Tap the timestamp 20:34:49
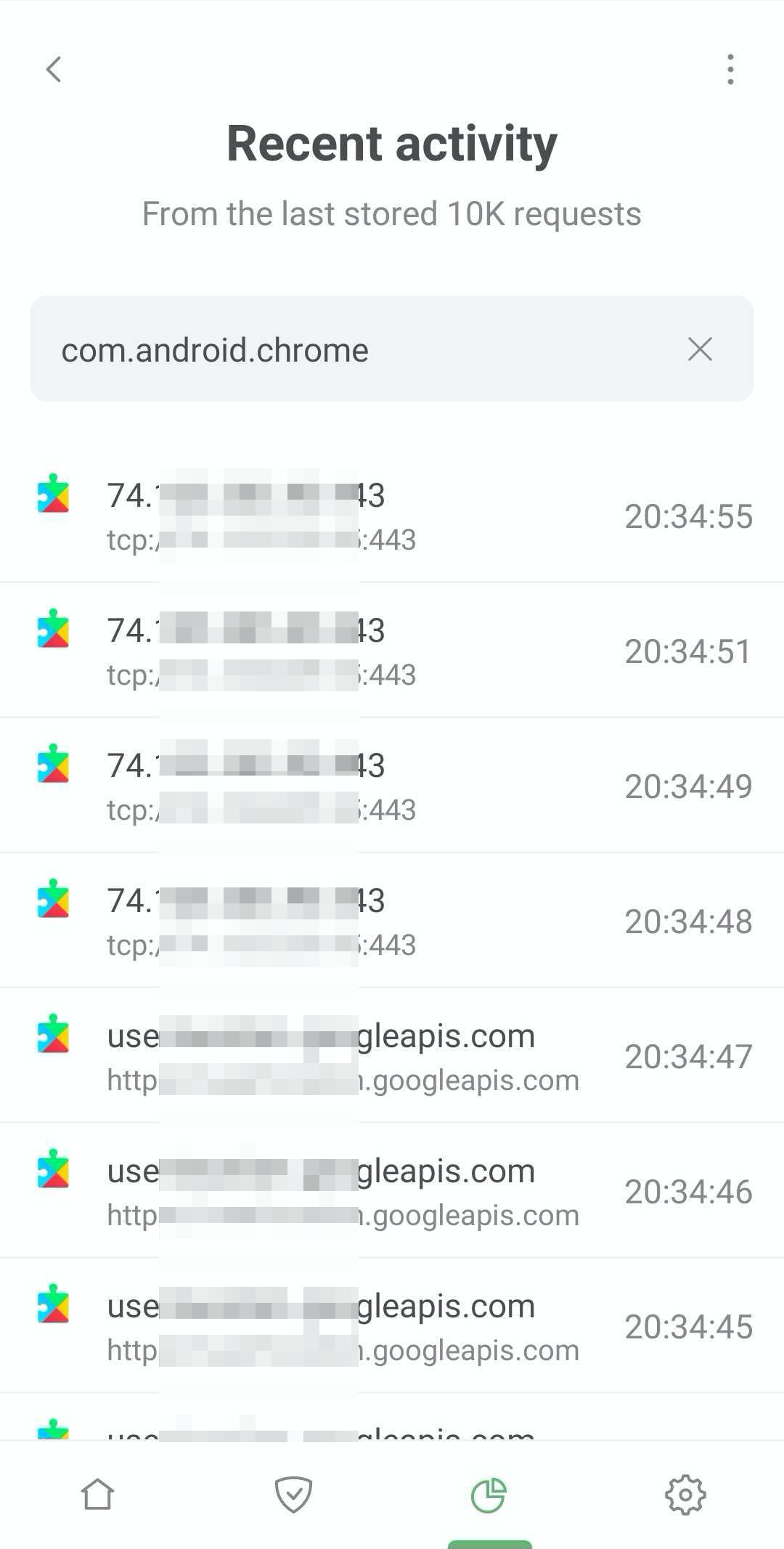This screenshot has height=1549, width=784. pyautogui.click(x=688, y=785)
